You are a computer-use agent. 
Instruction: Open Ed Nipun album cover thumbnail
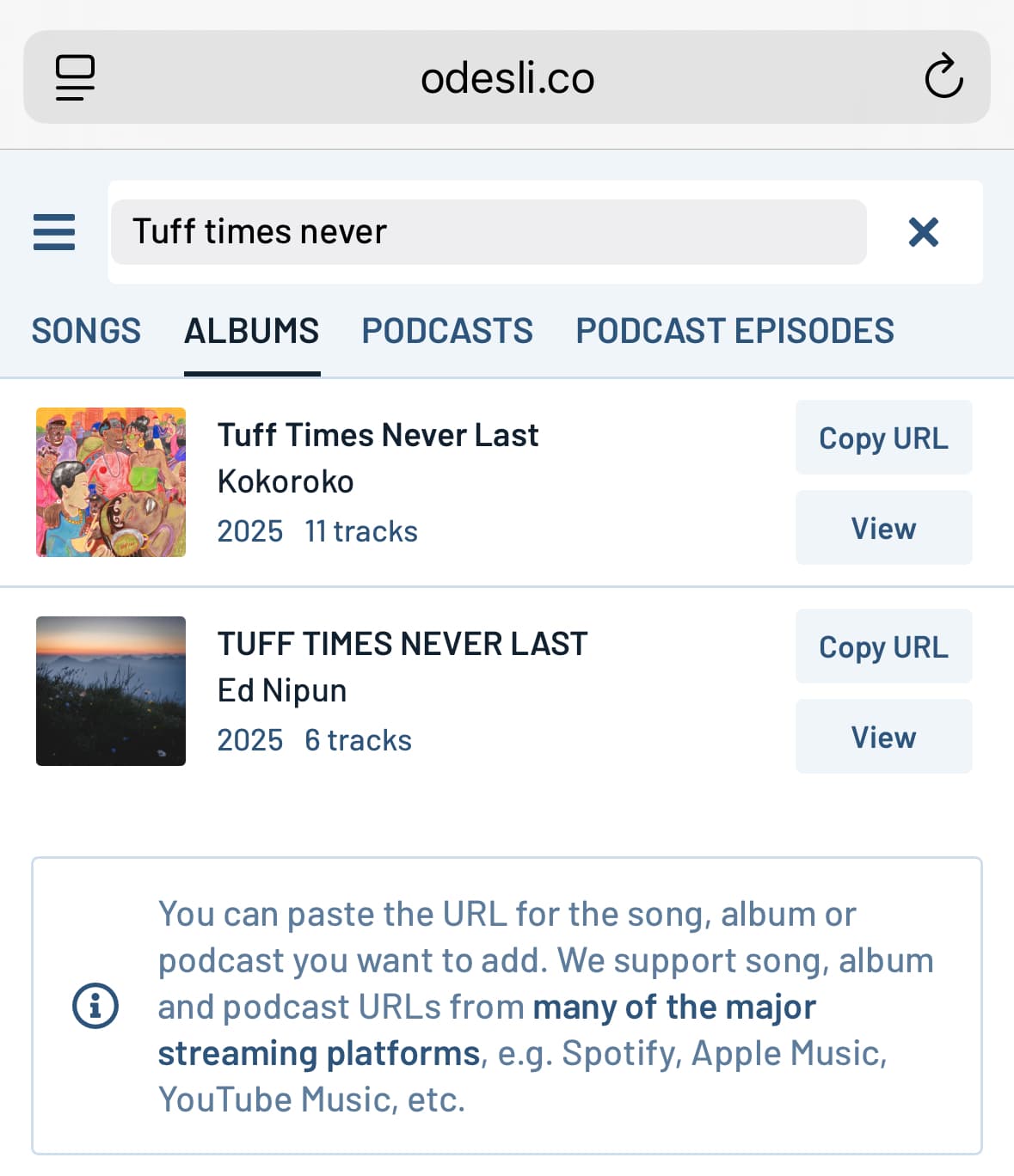click(111, 691)
